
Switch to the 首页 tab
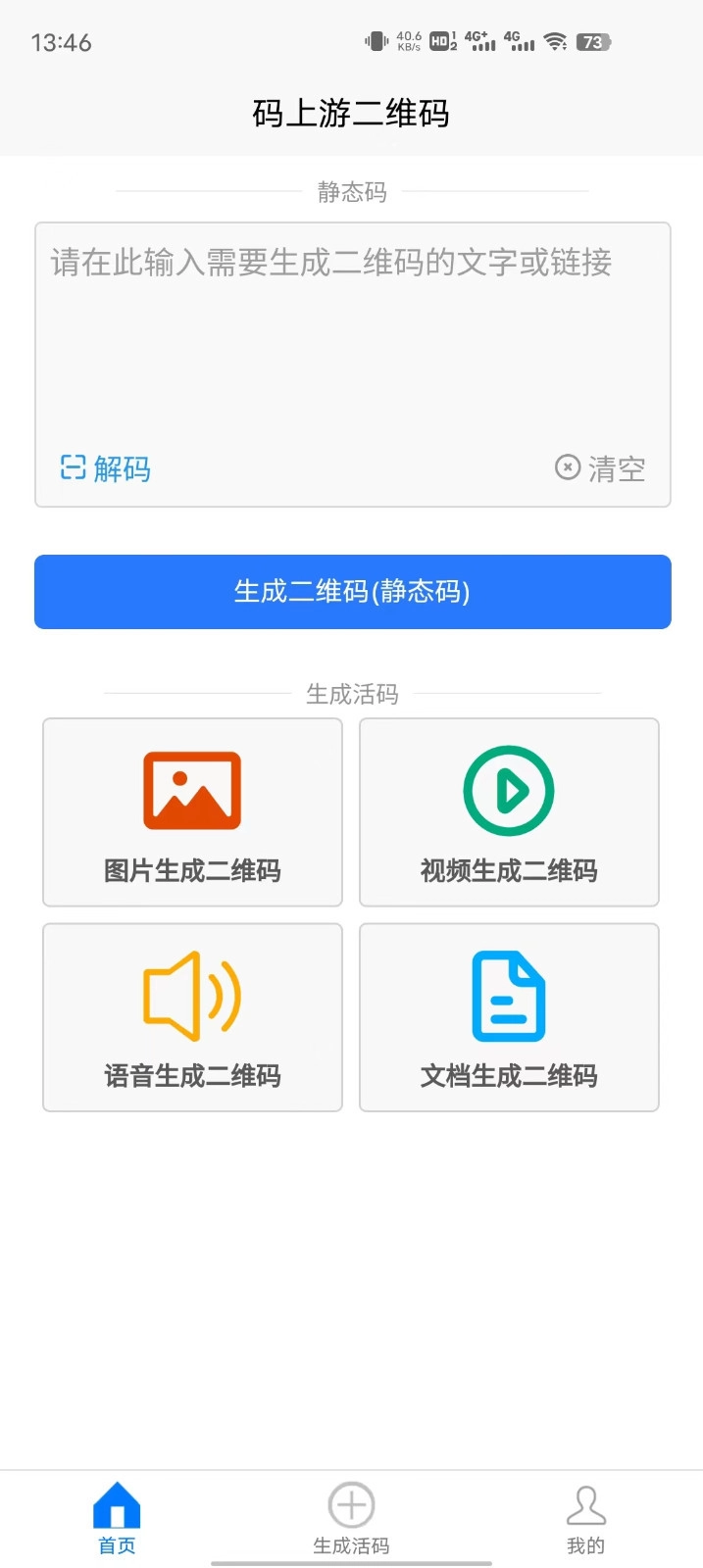117,1517
